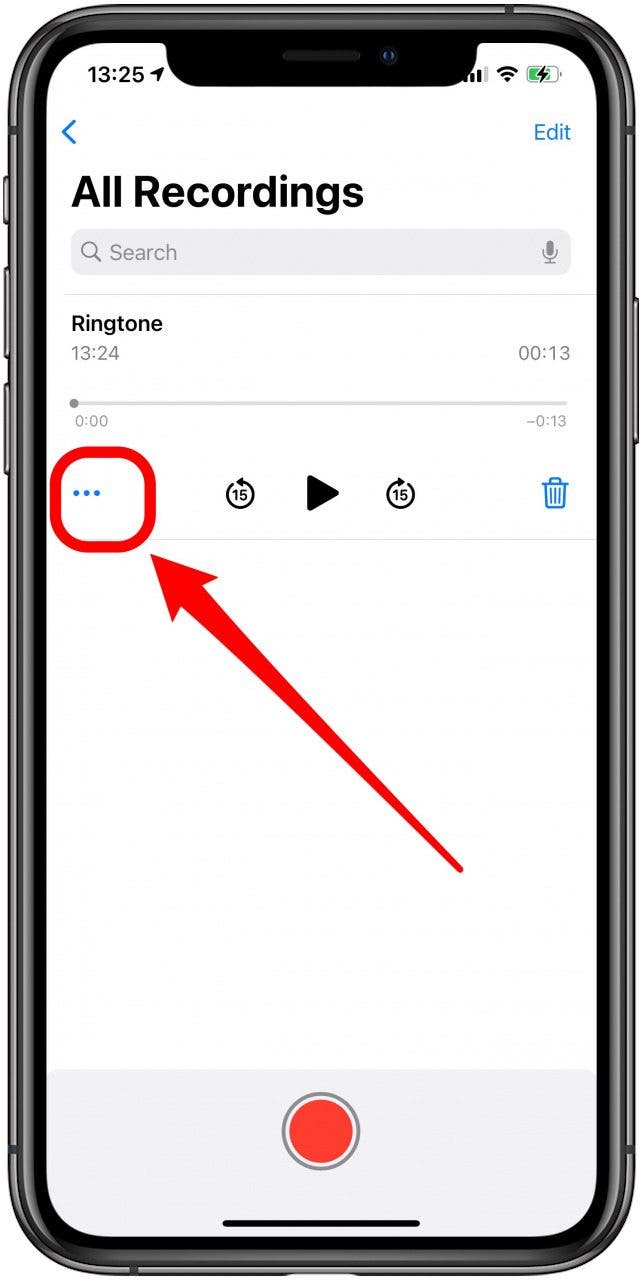Skip forward 15 seconds

pyautogui.click(x=401, y=493)
